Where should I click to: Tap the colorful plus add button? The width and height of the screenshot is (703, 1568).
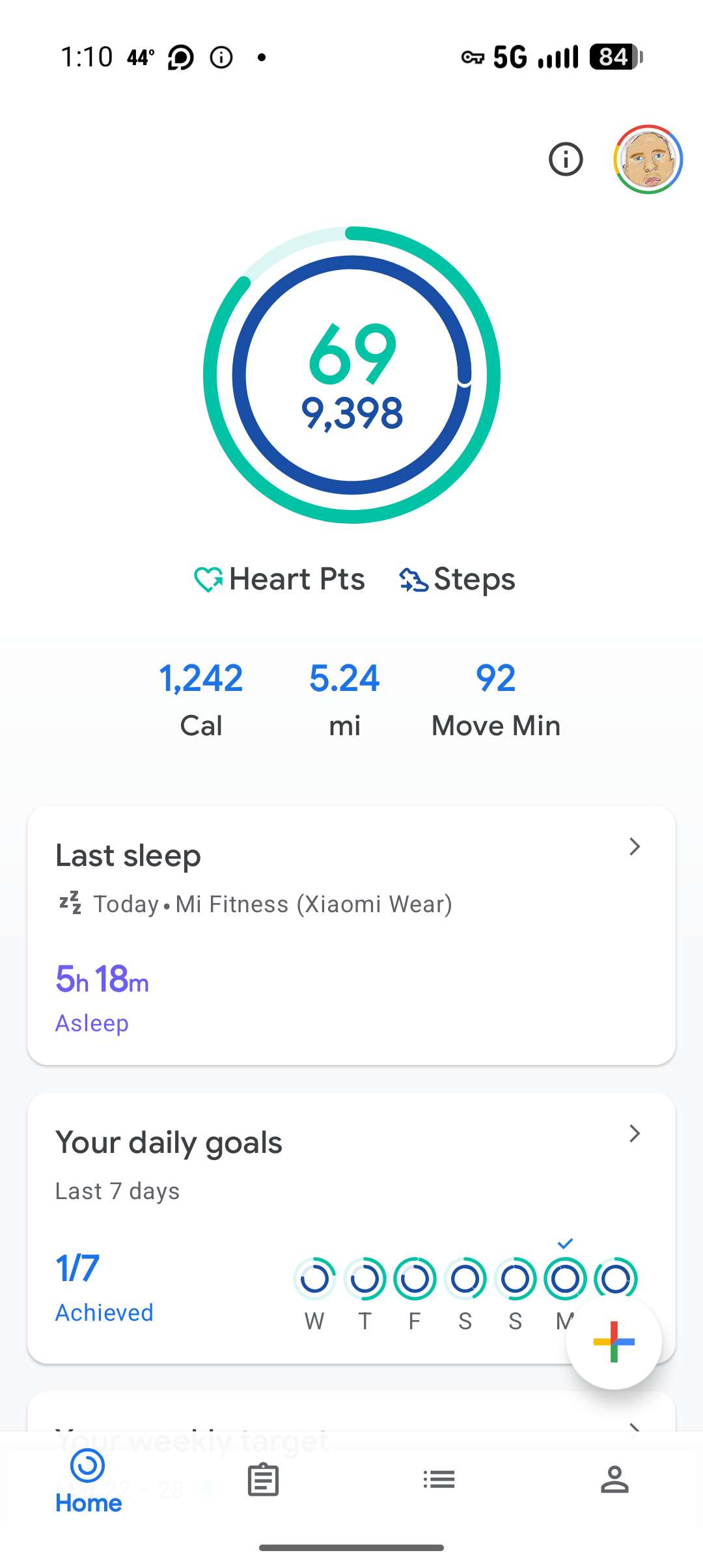click(613, 1342)
